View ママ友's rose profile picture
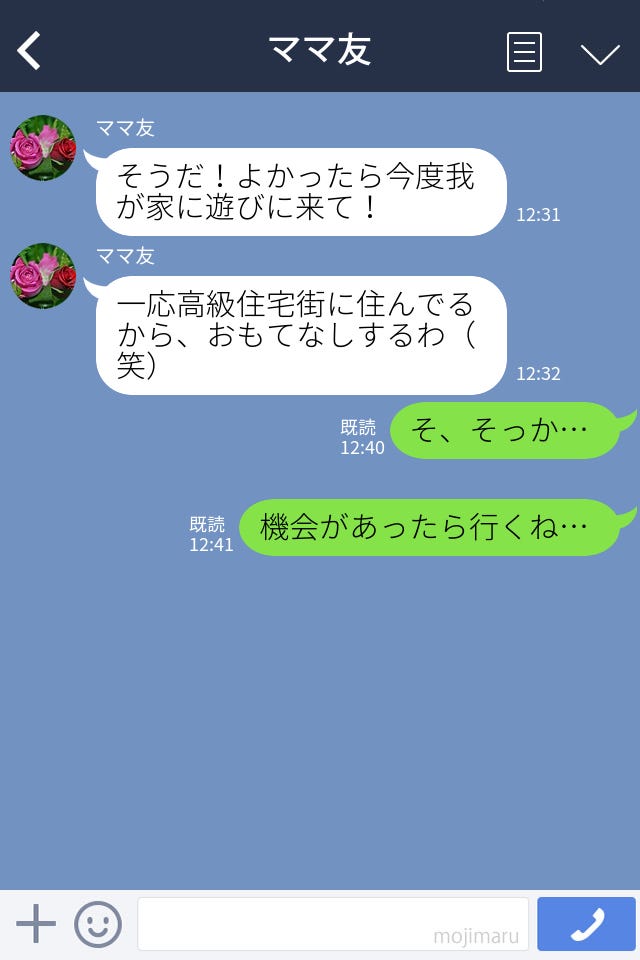This screenshot has height=960, width=640. pyautogui.click(x=43, y=148)
